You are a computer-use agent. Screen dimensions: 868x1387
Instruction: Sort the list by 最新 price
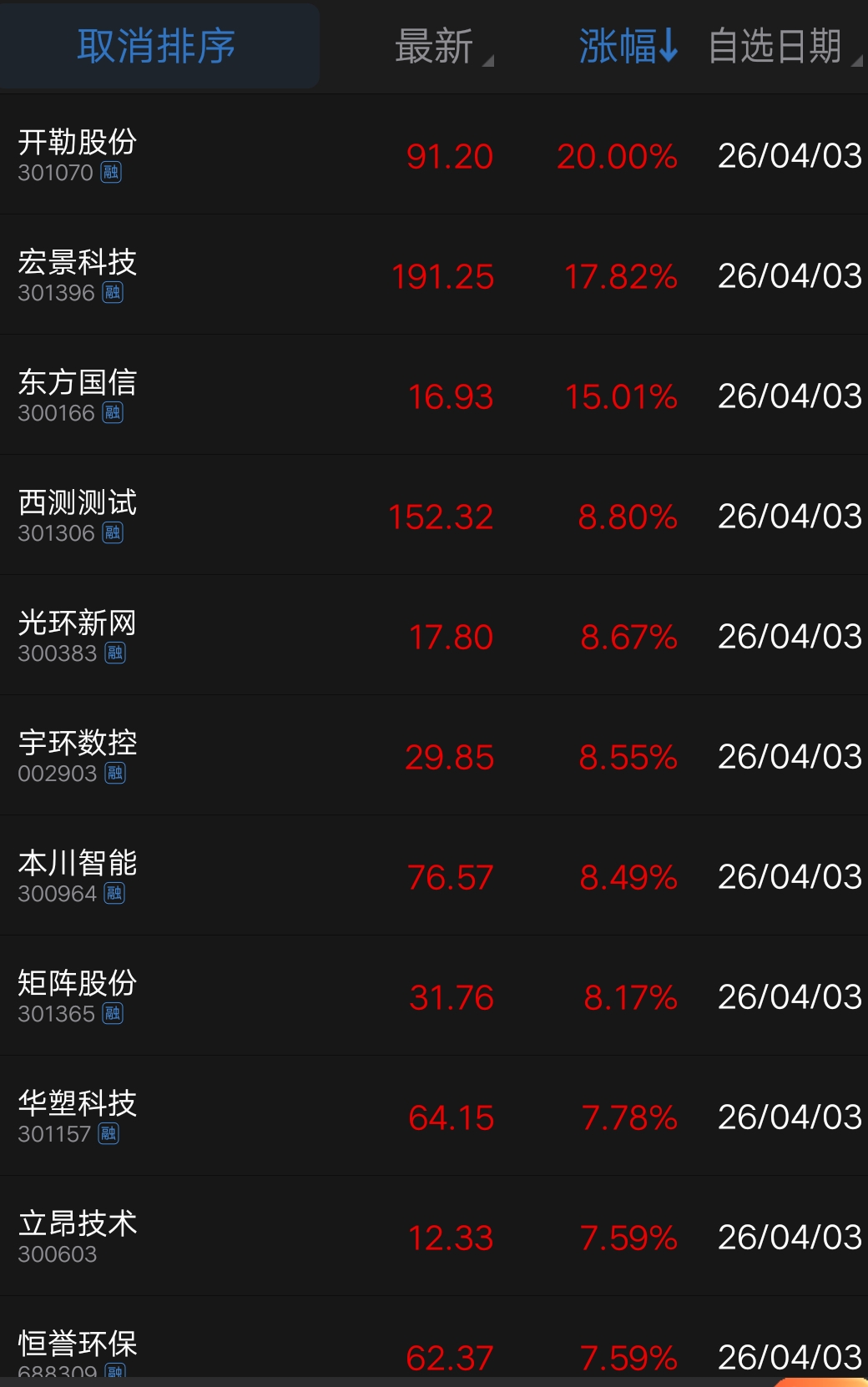coord(436,47)
